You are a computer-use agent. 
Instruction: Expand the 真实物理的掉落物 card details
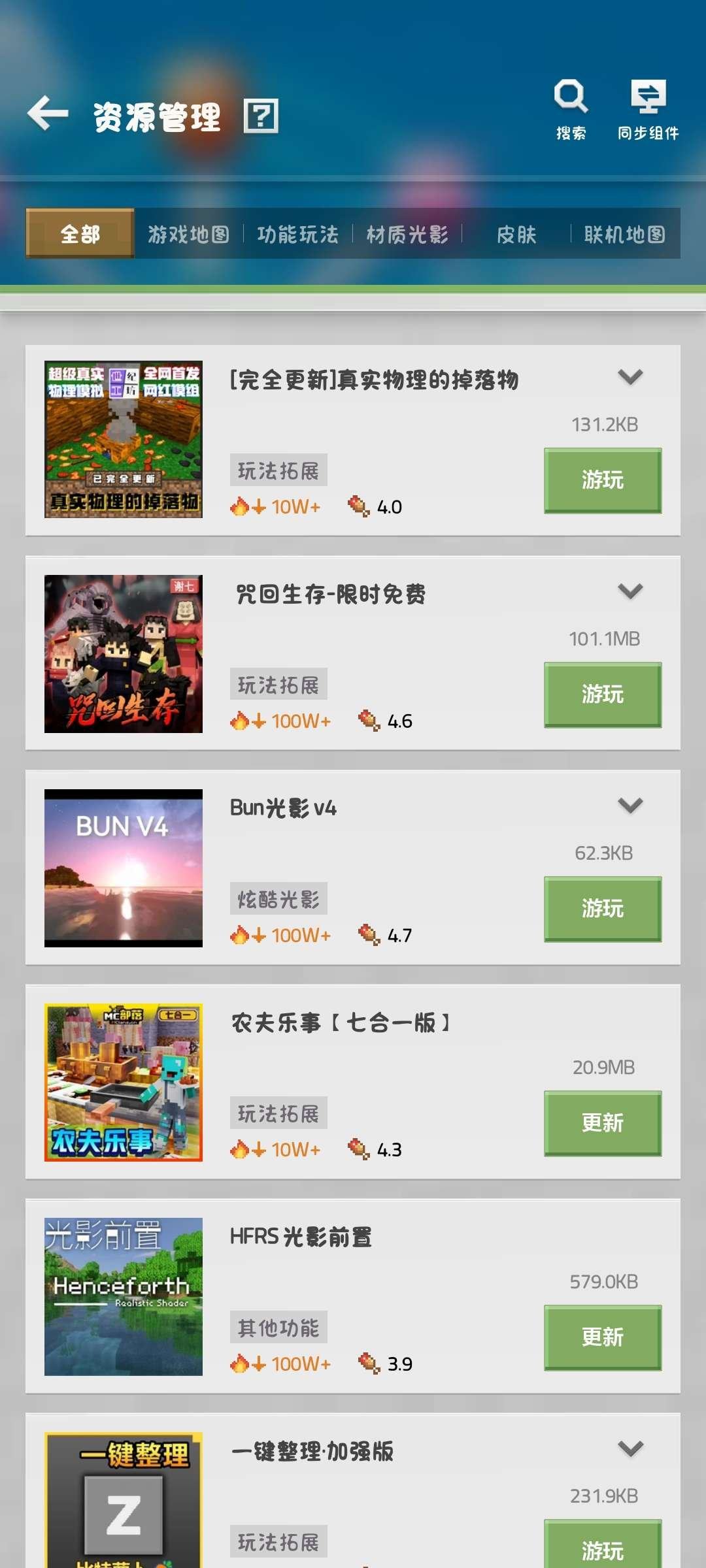630,378
